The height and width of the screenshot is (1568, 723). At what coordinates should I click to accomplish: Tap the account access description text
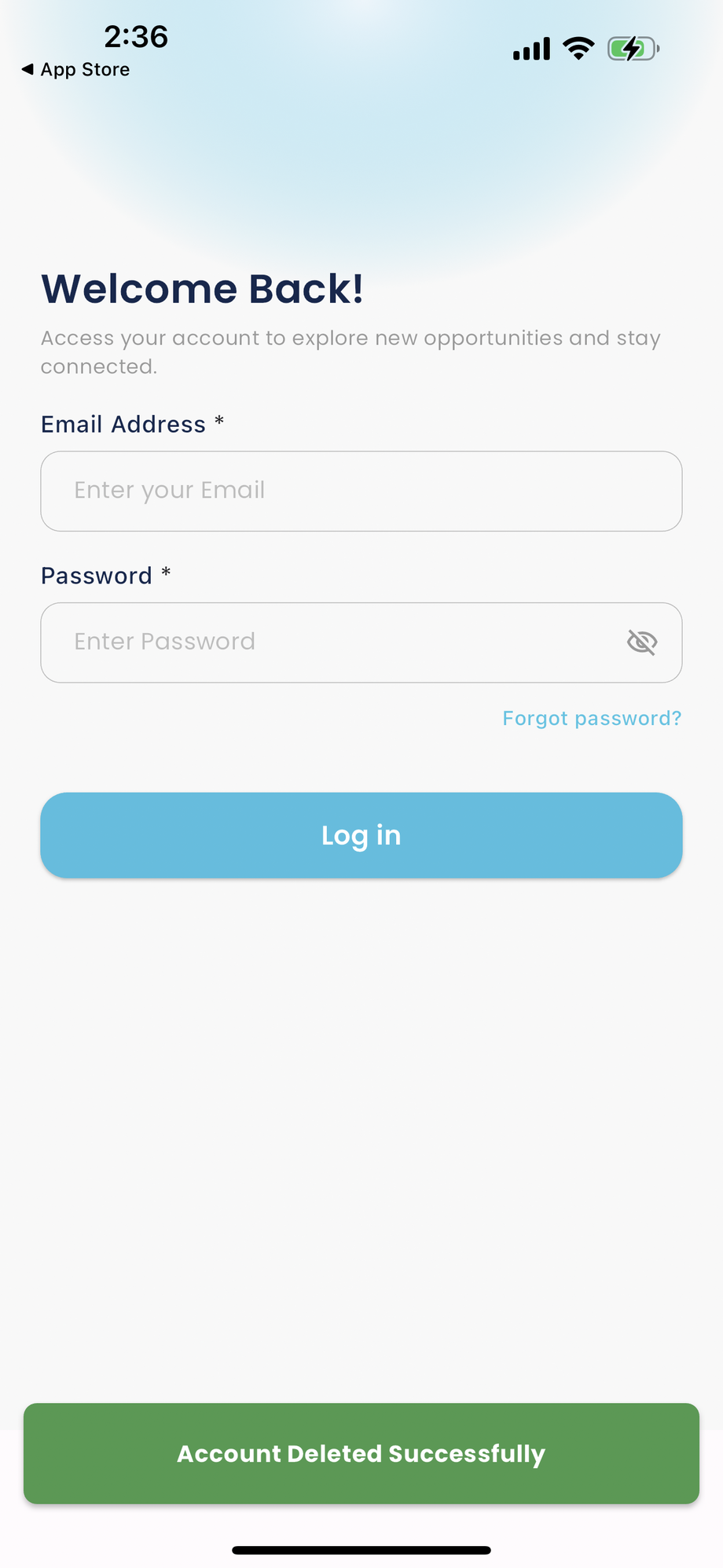[x=350, y=352]
